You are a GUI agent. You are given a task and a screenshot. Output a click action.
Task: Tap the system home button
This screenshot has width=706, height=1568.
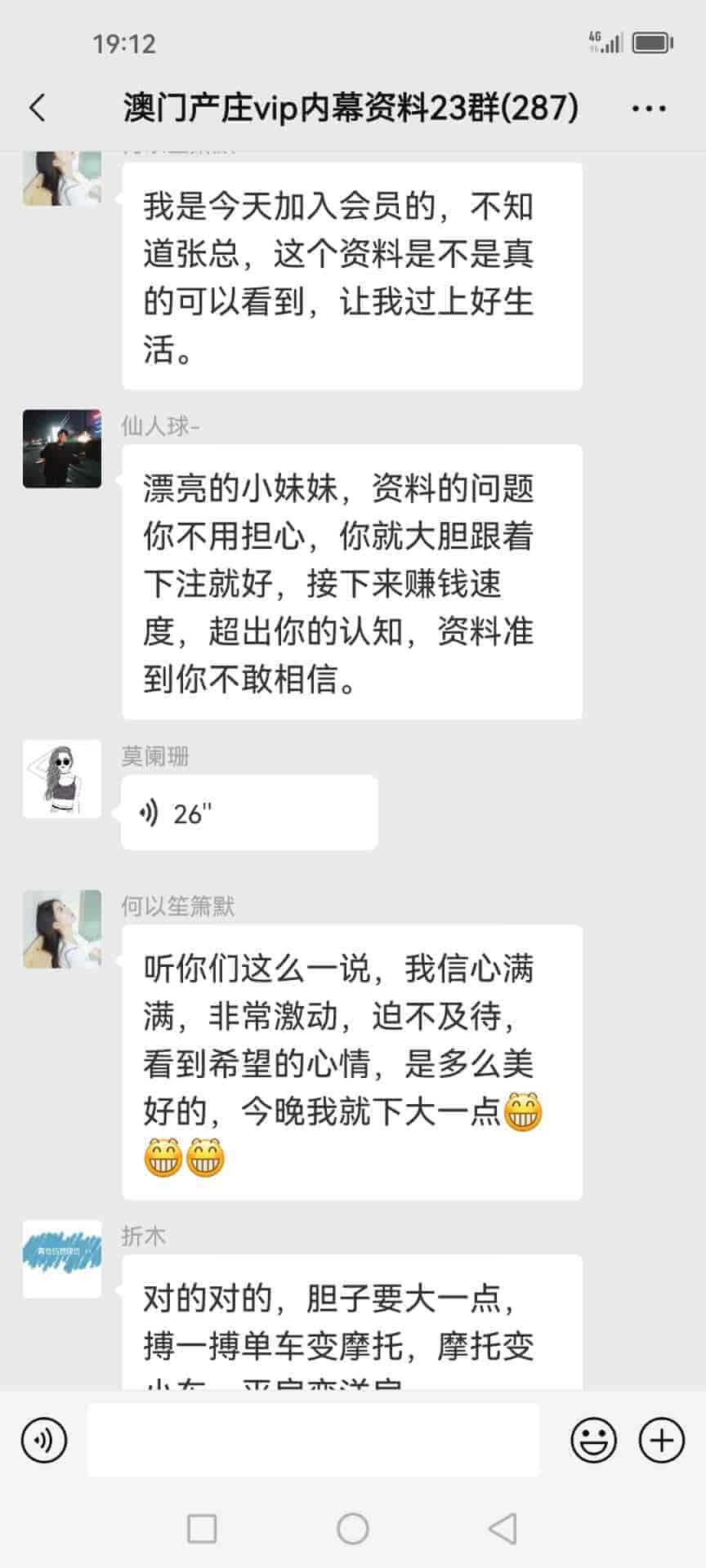pos(353,1528)
